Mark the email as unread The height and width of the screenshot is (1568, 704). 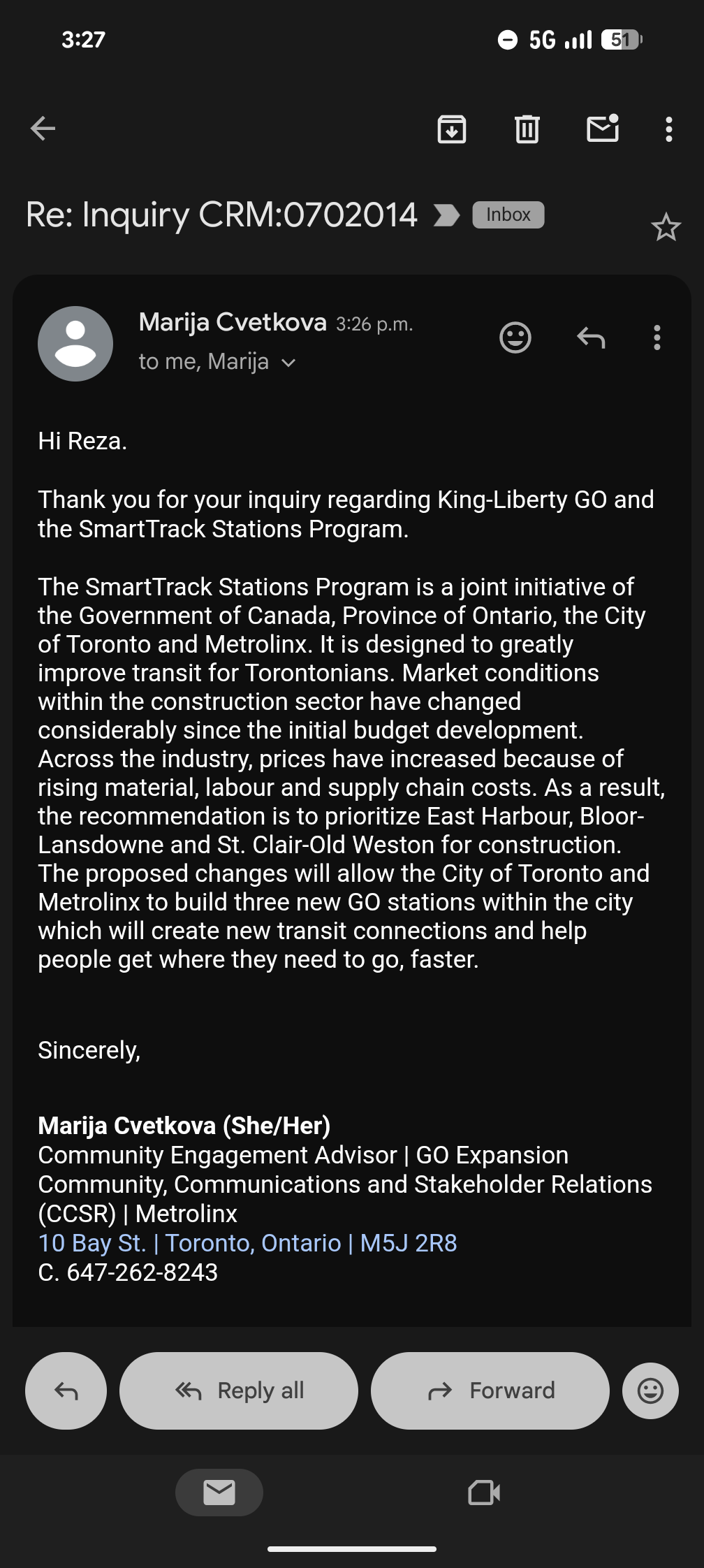pos(602,129)
